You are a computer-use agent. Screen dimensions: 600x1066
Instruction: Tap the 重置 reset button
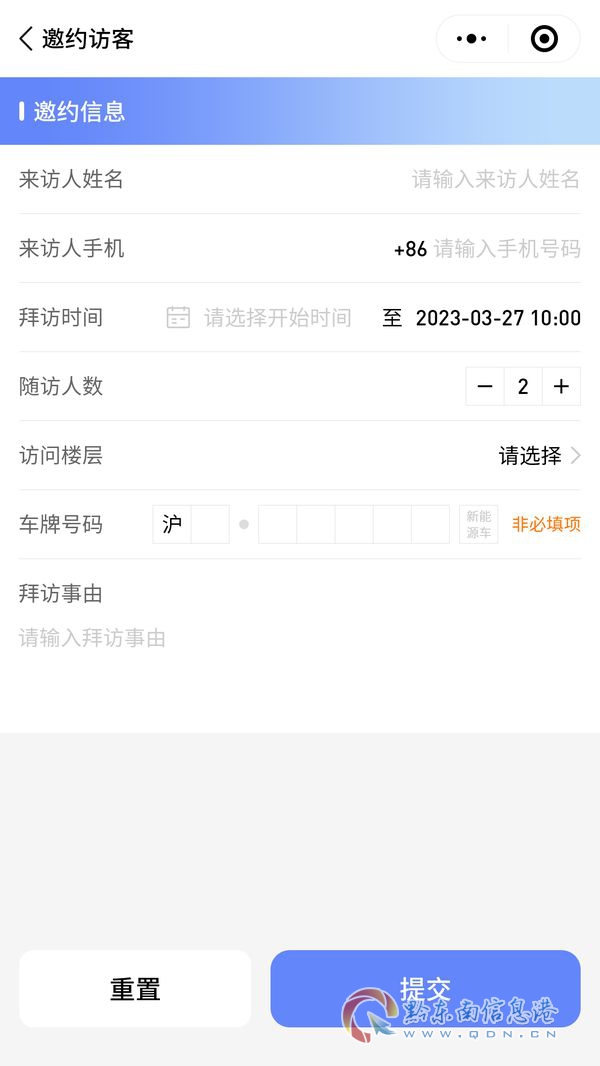[x=135, y=988]
